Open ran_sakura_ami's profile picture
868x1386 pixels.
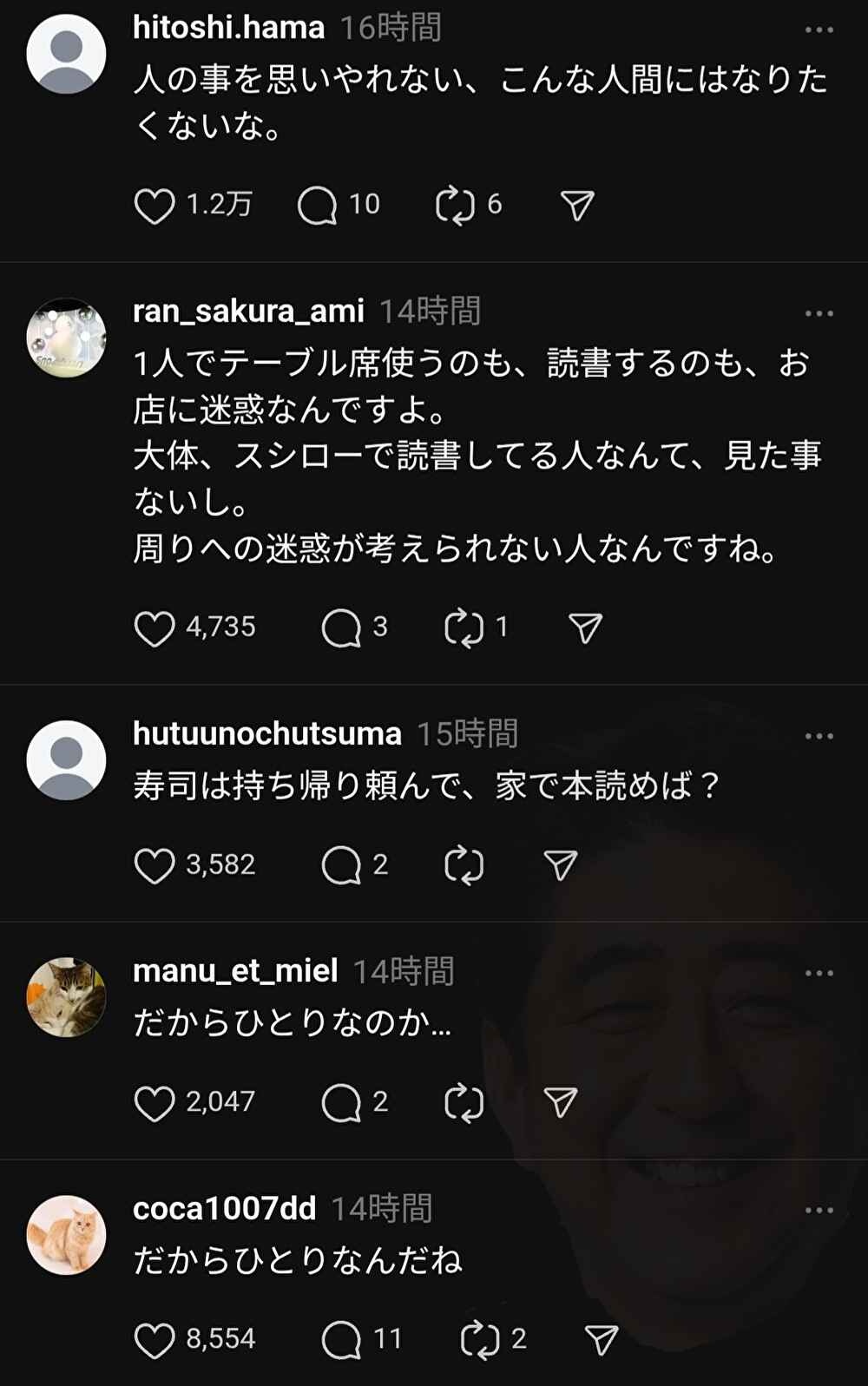[66, 338]
